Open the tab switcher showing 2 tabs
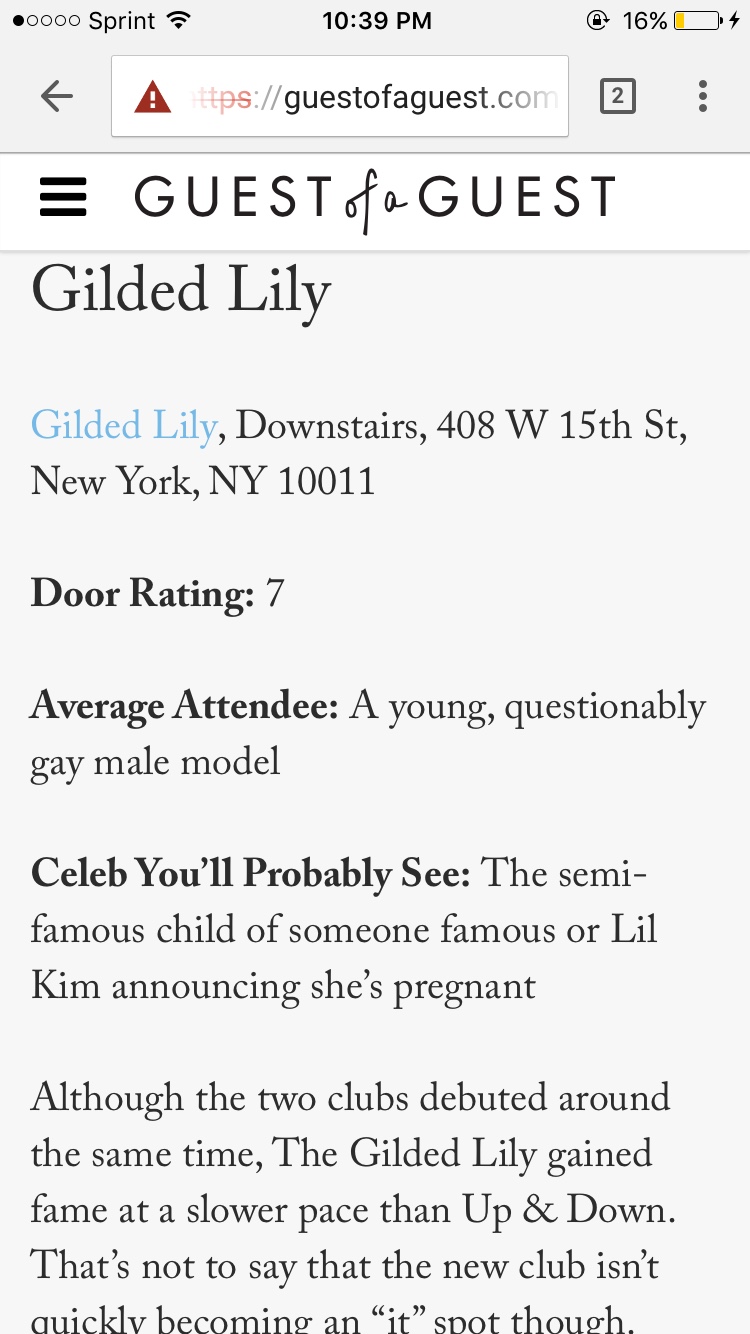This screenshot has width=750, height=1334. [x=617, y=97]
